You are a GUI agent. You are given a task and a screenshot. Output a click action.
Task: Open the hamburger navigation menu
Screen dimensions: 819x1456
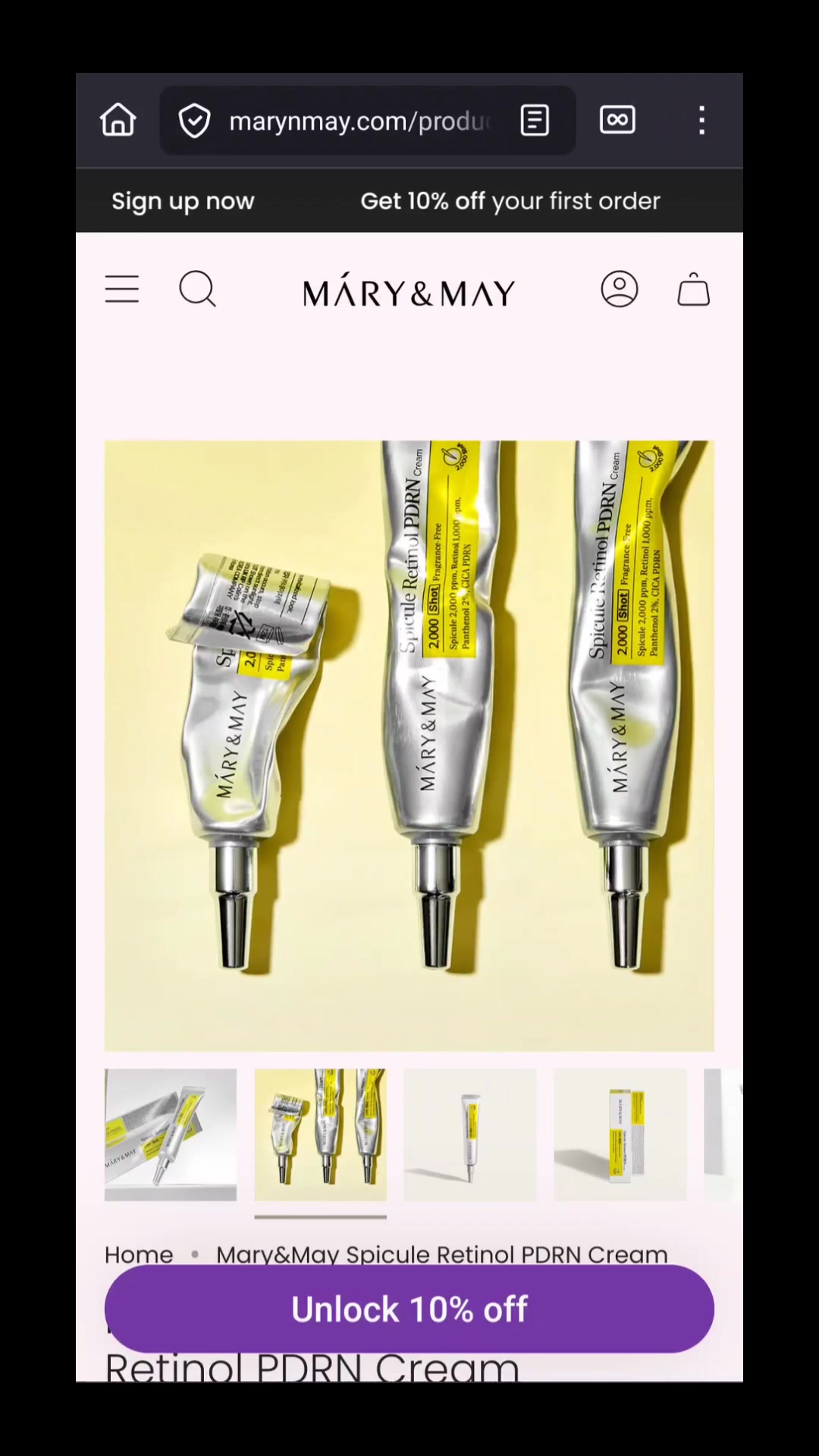[121, 289]
